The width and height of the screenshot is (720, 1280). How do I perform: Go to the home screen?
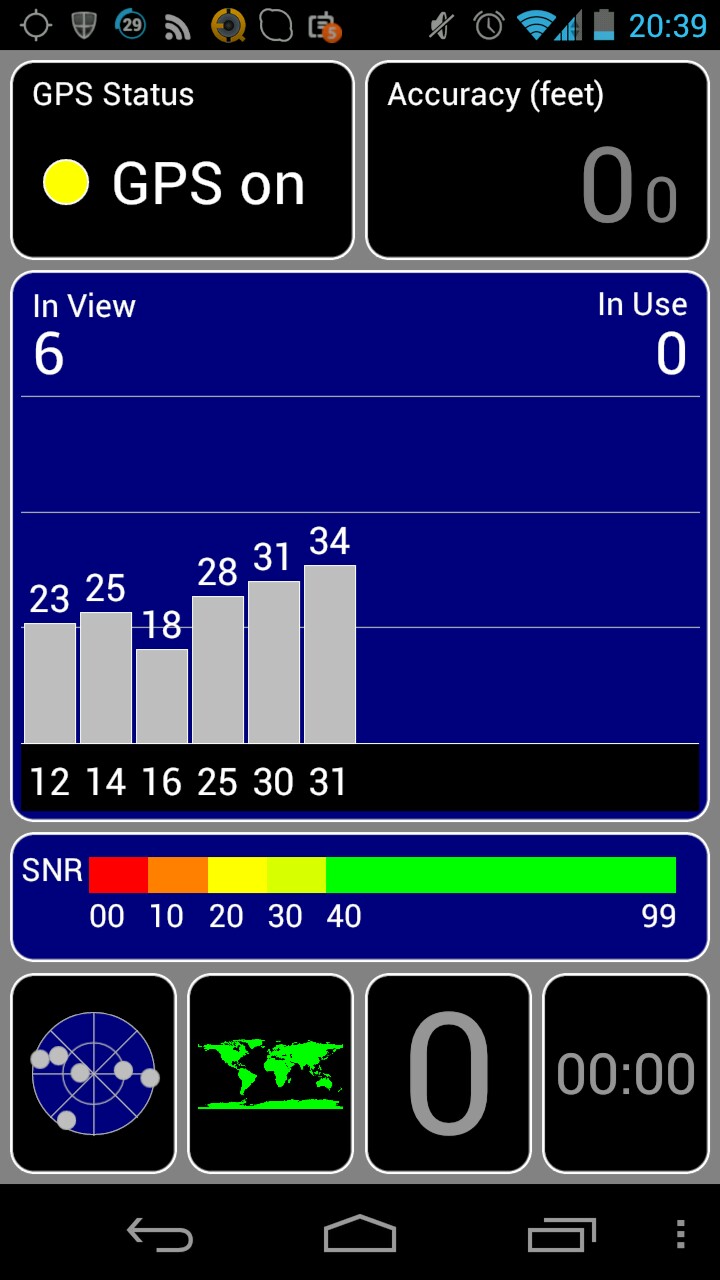click(360, 1234)
